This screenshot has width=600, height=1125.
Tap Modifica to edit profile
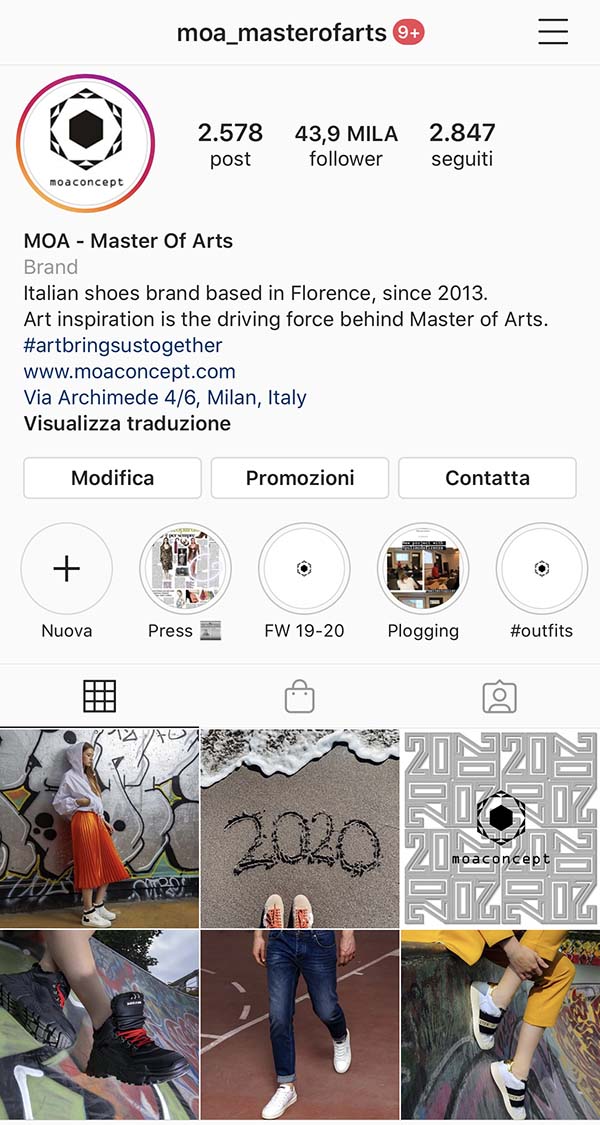click(x=112, y=478)
